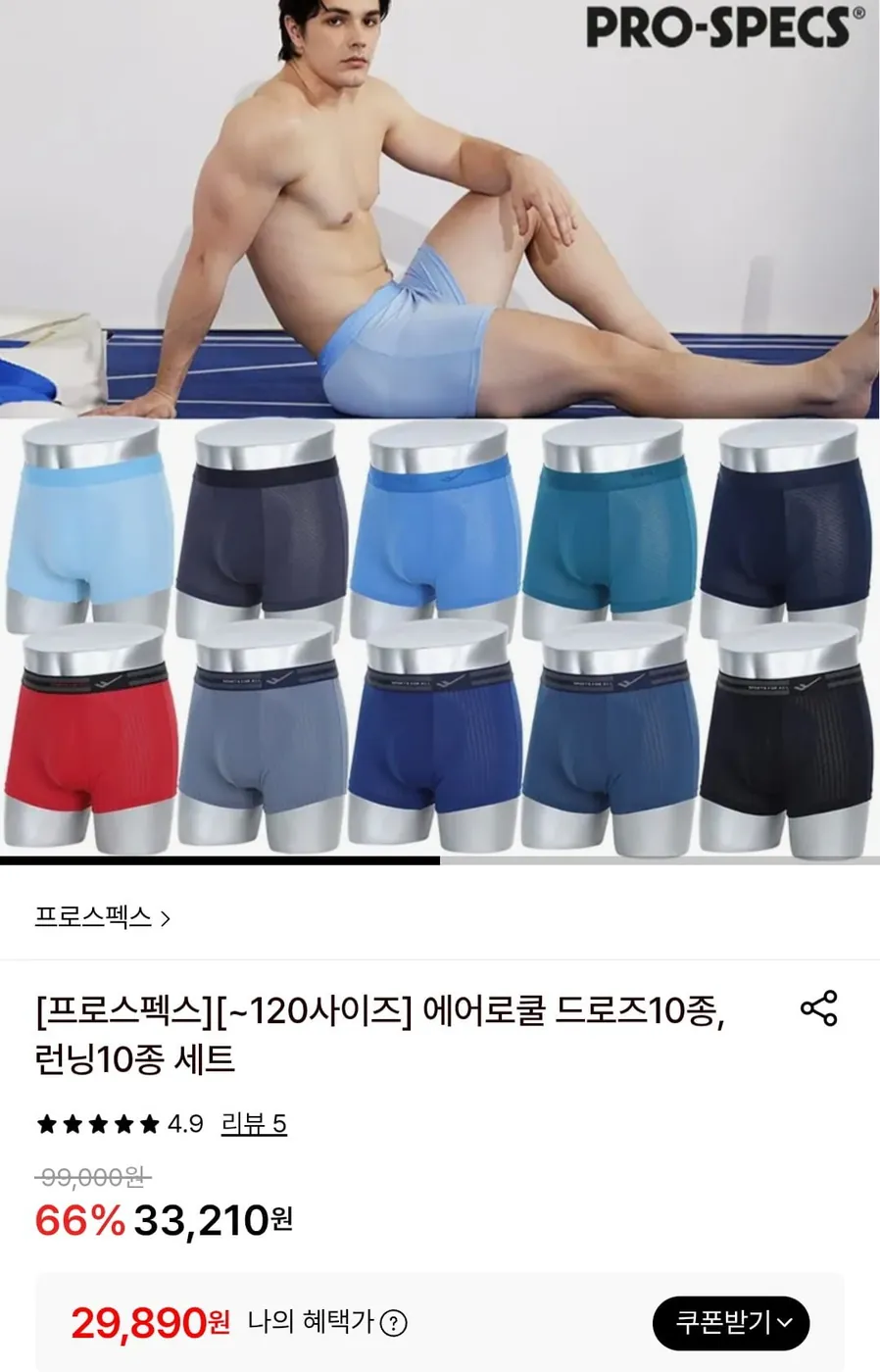Tap the PRO-SPECS brand logo
880x1372 pixels.
(x=723, y=25)
